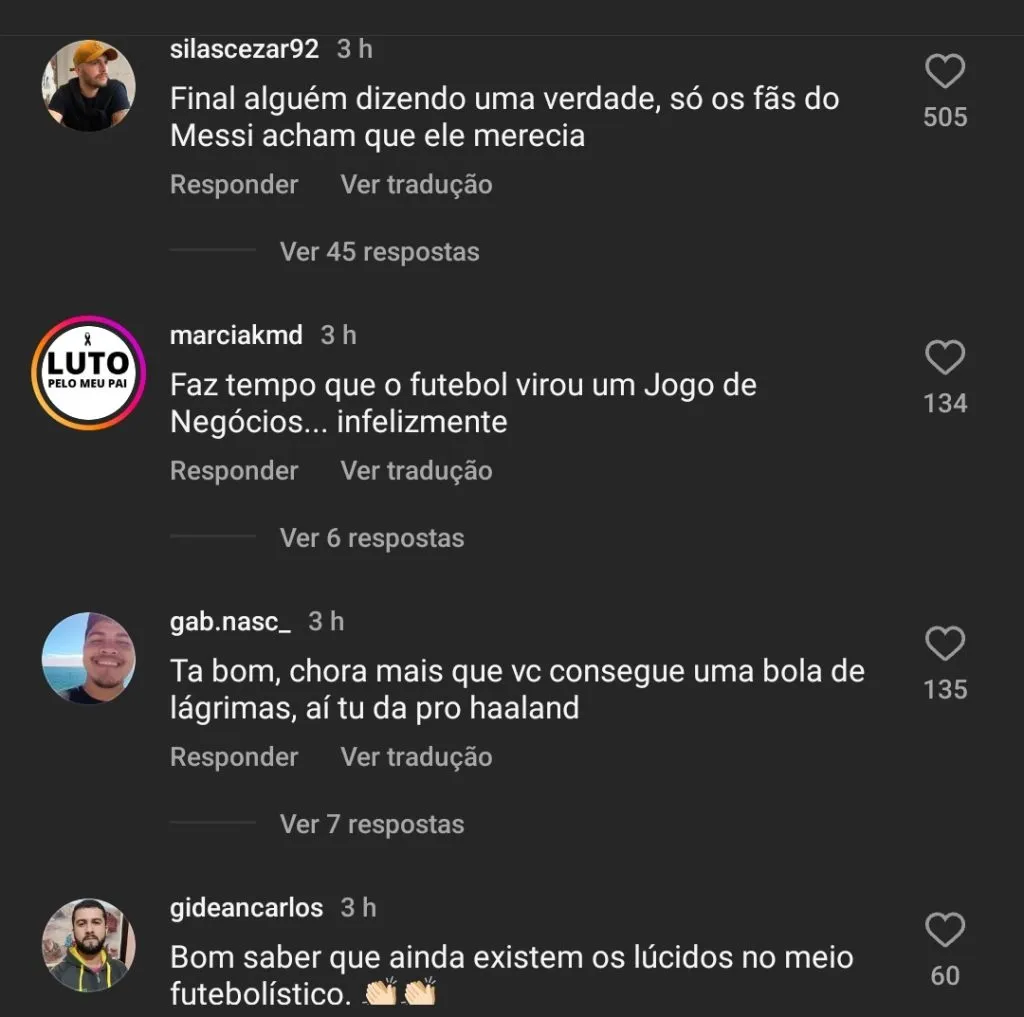1024x1017 pixels.
Task: View marciakmd's story from profile picture
Action: [88, 373]
